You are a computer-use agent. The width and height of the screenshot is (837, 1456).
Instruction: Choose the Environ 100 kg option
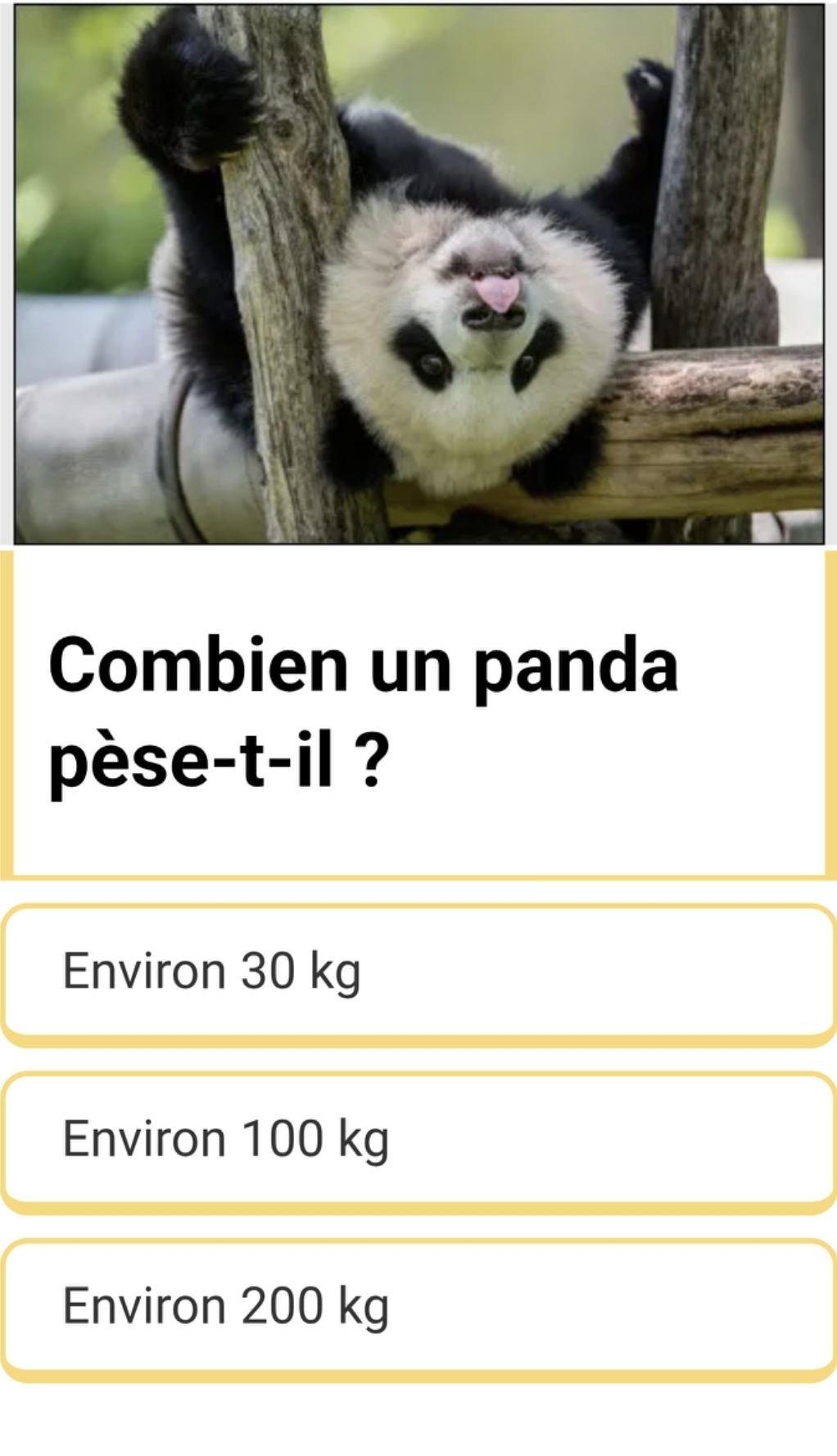[418, 1139]
